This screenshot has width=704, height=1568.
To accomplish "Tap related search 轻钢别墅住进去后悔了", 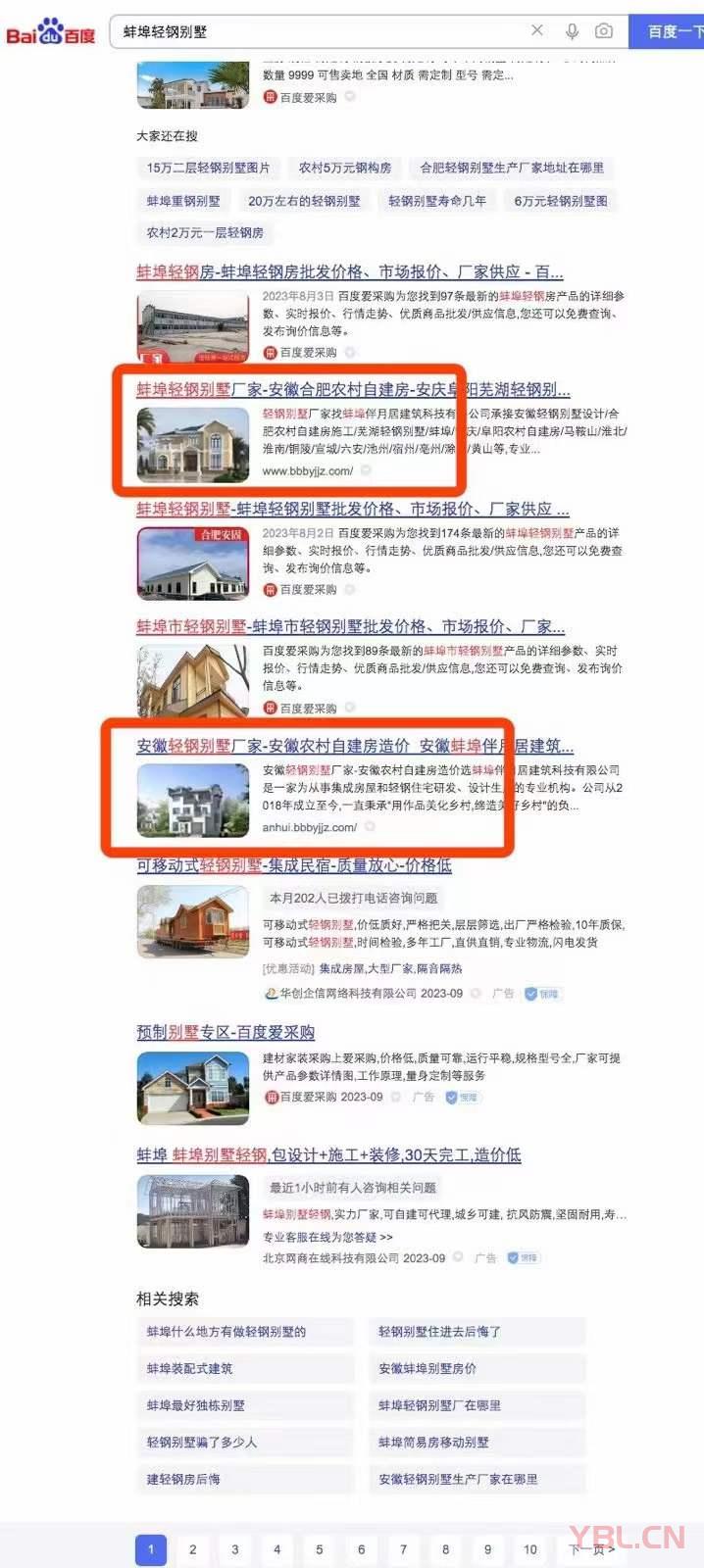I will (x=439, y=1331).
